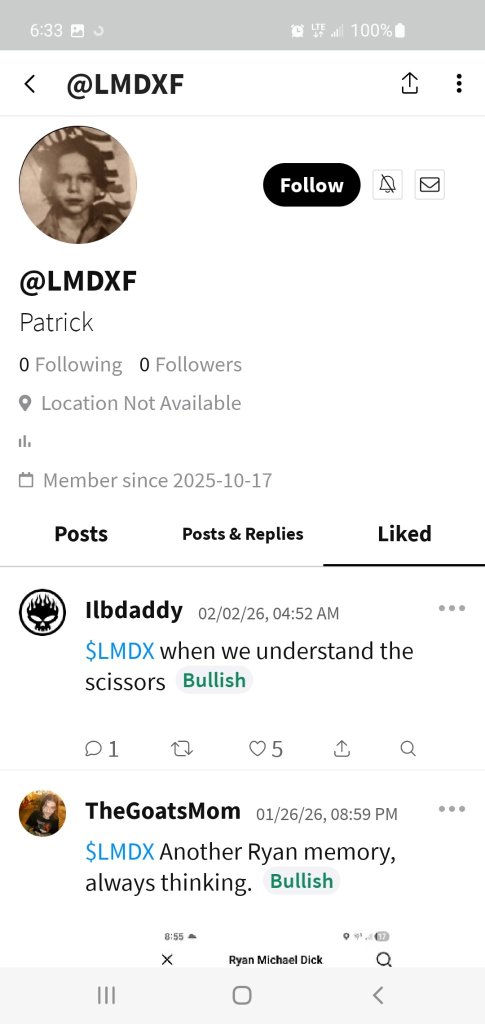Repost Ilbdaddy's scissors post
The image size is (485, 1024).
pos(181,748)
